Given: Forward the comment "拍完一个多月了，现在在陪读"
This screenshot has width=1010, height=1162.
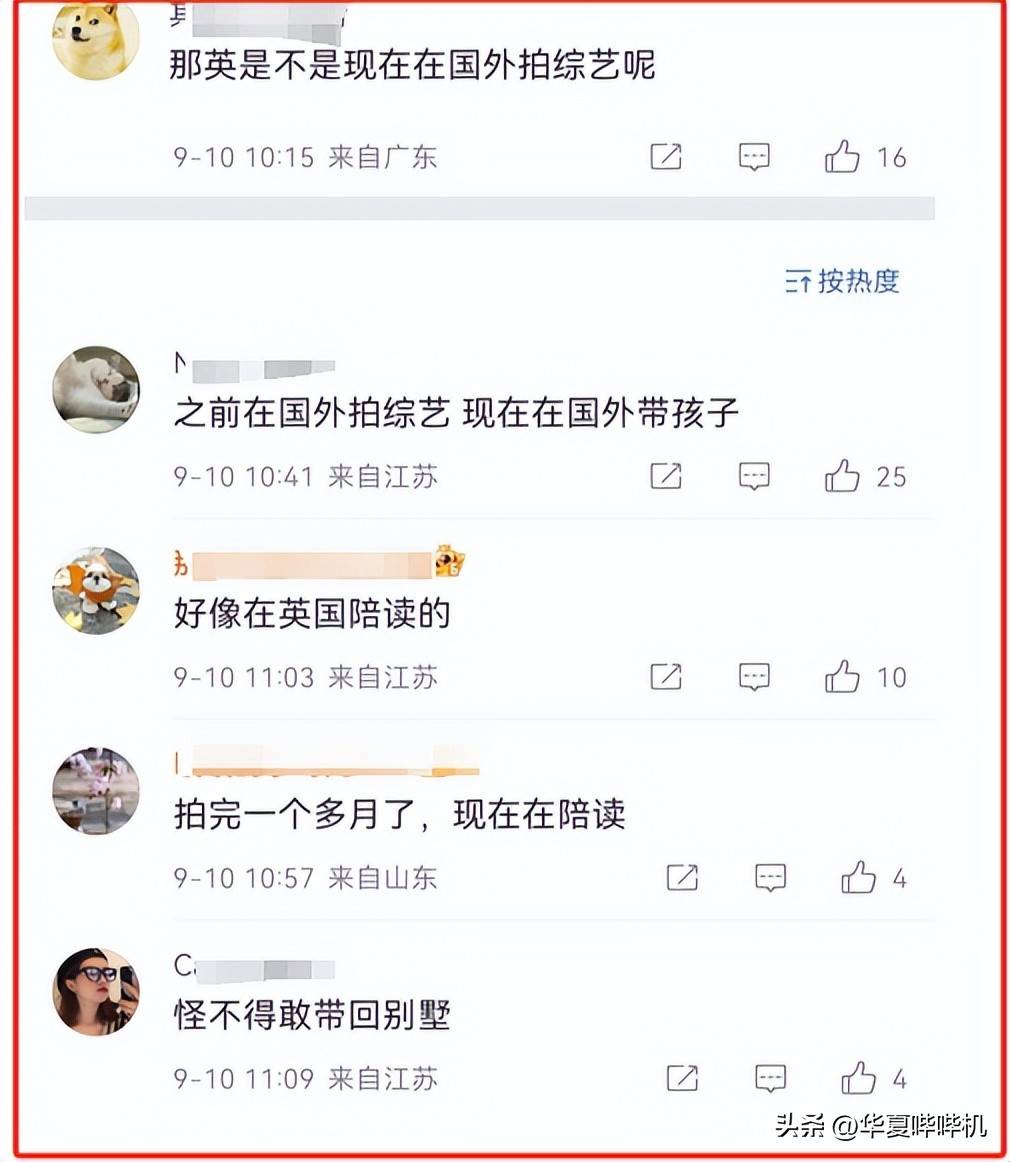Looking at the screenshot, I should pos(682,878).
